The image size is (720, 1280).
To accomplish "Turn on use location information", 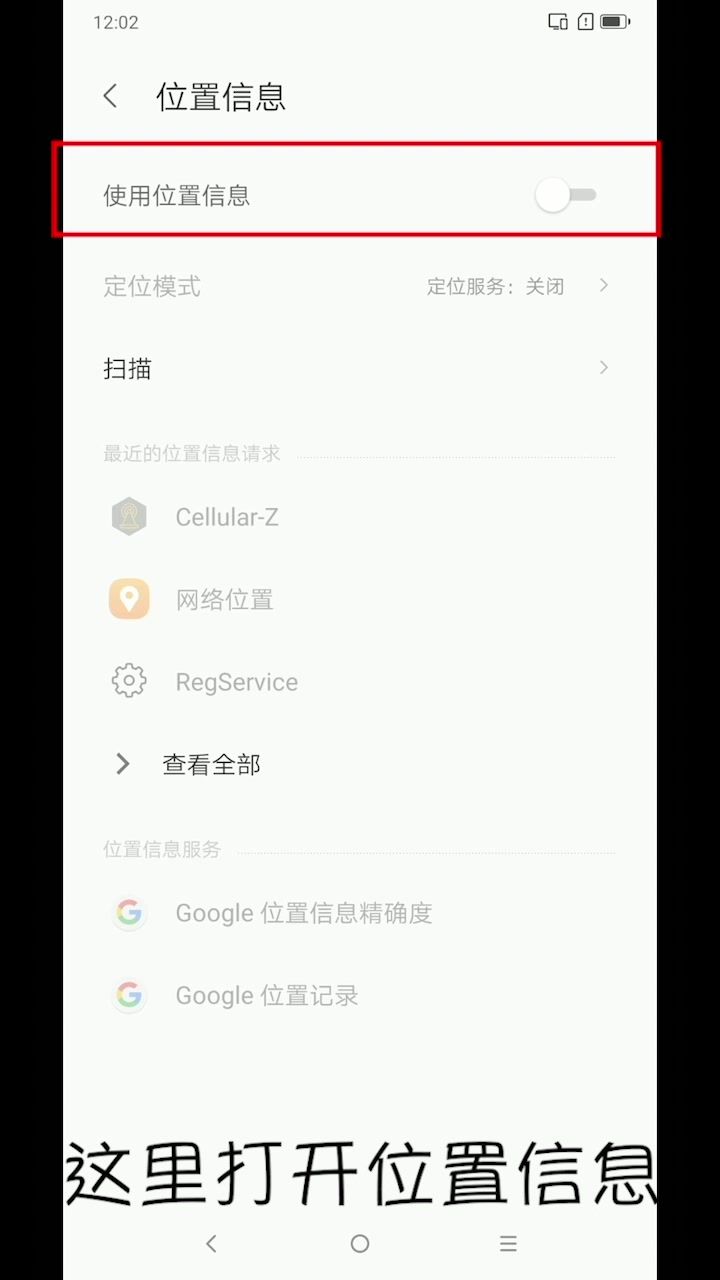I will point(565,195).
